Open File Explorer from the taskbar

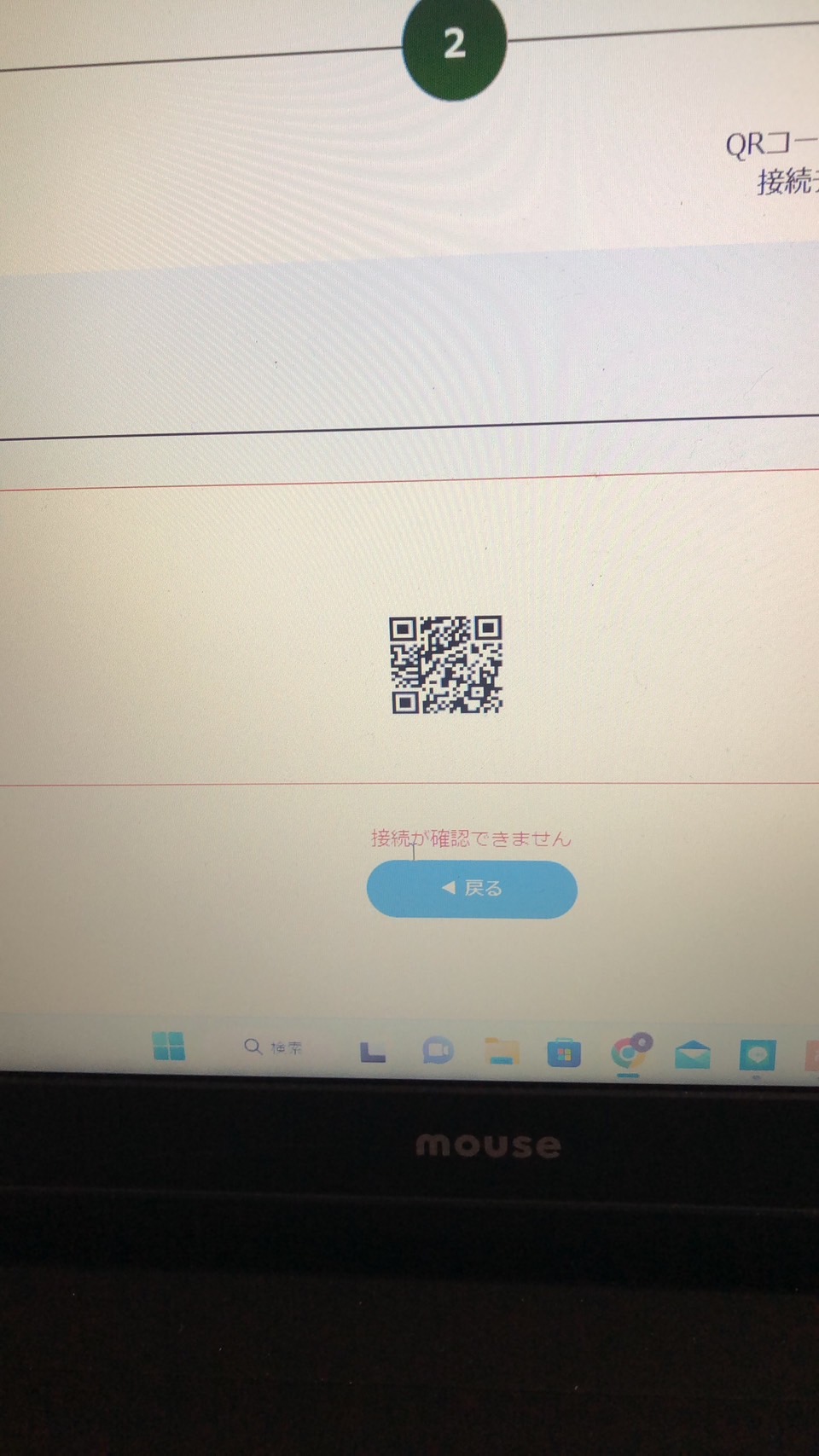(x=502, y=1052)
